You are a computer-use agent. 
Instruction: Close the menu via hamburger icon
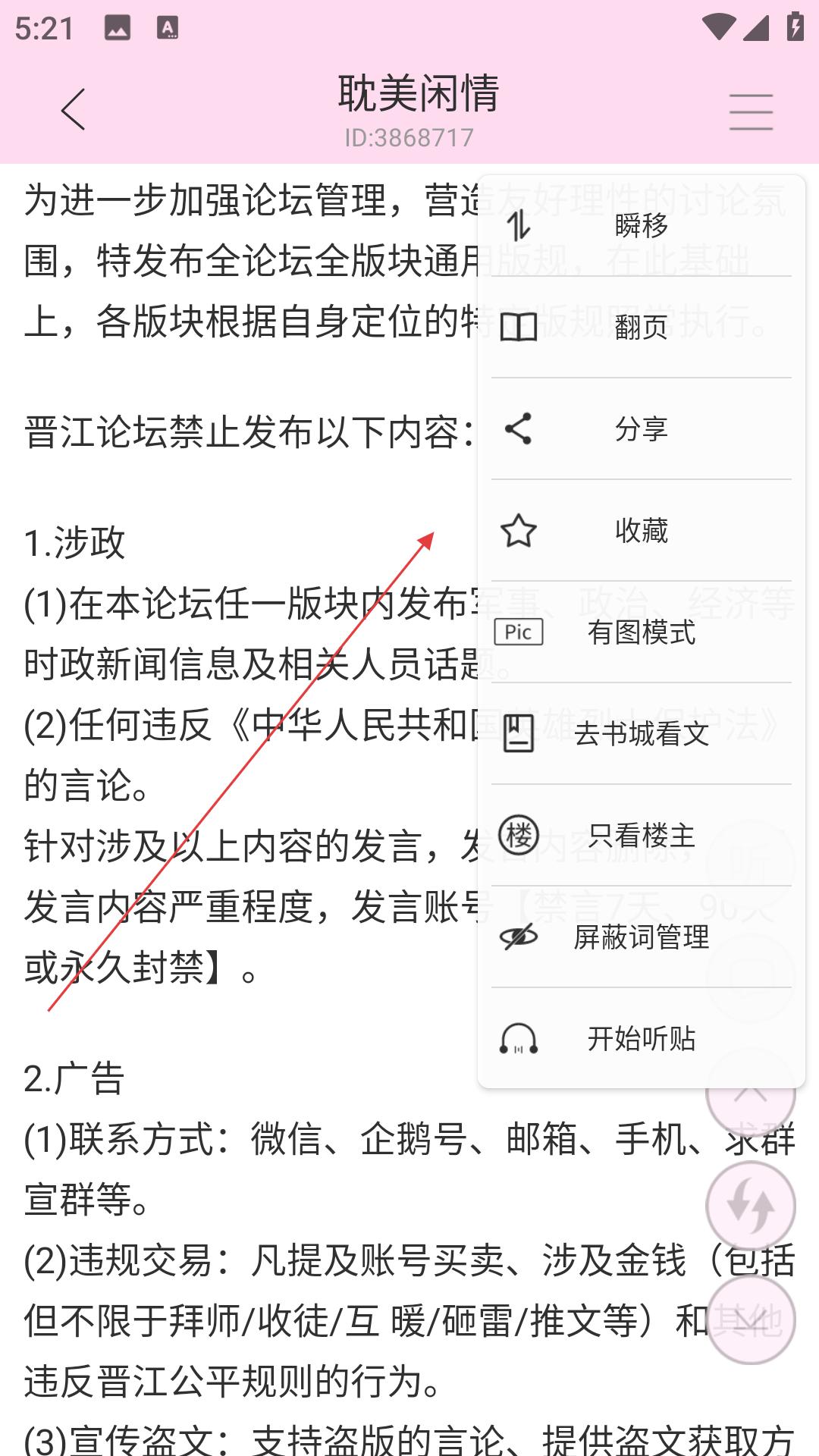coord(751,112)
